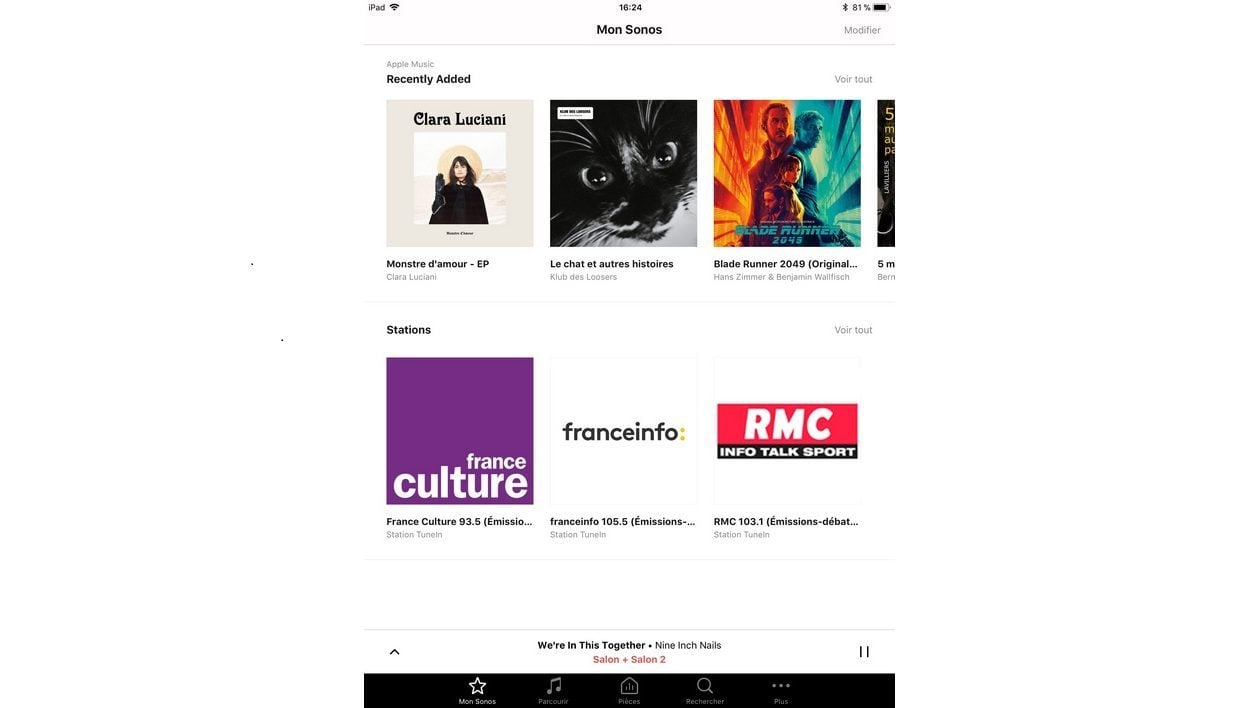Viewport: 1256px width, 708px height.
Task: Open Voir tout for Recently Added
Action: 853,79
